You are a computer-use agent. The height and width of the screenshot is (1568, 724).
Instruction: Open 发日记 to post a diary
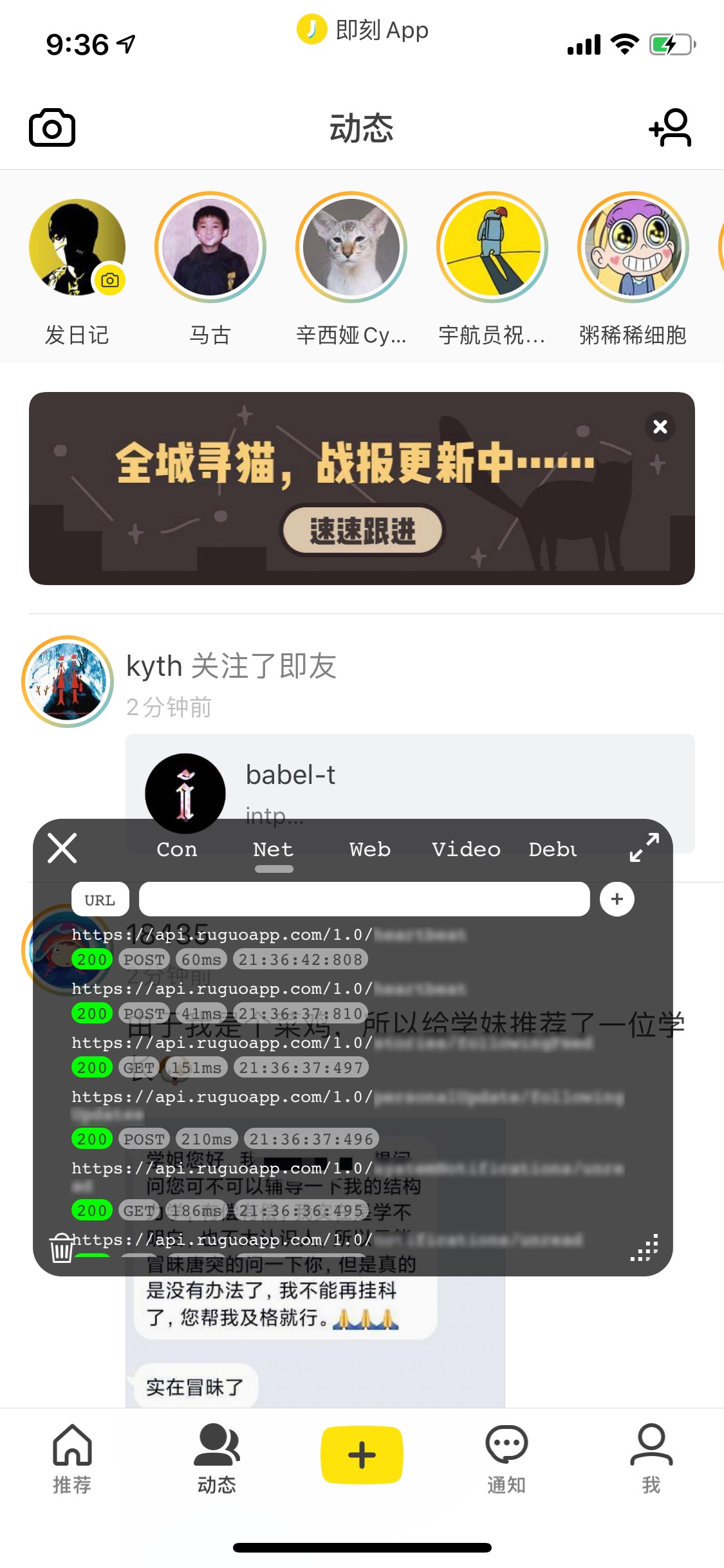click(x=77, y=248)
